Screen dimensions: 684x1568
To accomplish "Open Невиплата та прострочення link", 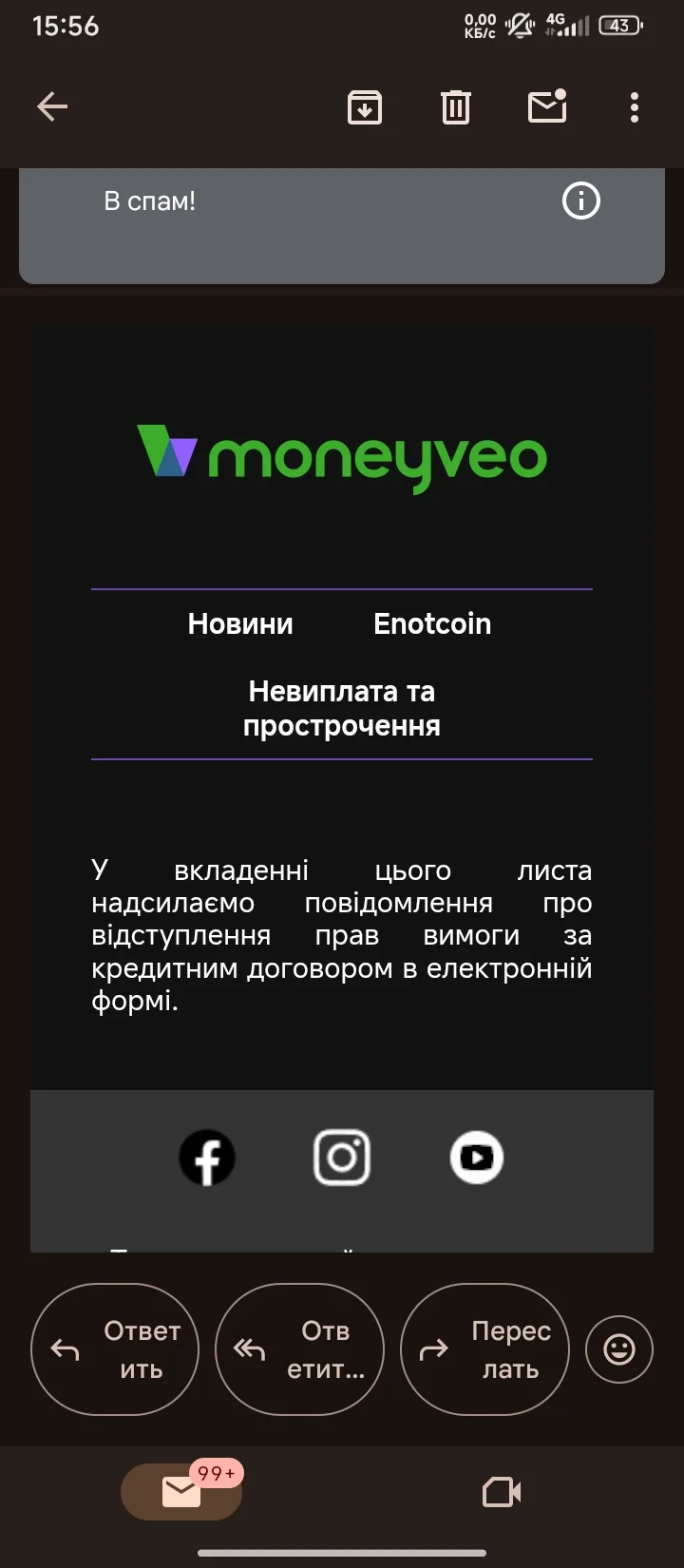I will point(341,708).
